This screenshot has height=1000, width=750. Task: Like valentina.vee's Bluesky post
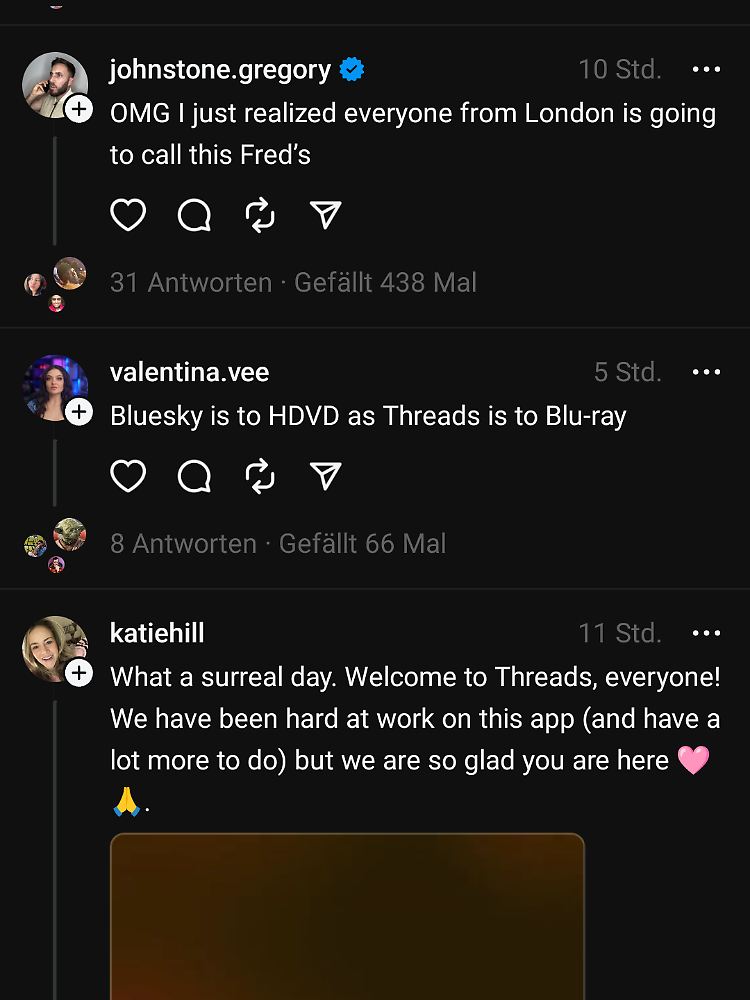pyautogui.click(x=128, y=477)
